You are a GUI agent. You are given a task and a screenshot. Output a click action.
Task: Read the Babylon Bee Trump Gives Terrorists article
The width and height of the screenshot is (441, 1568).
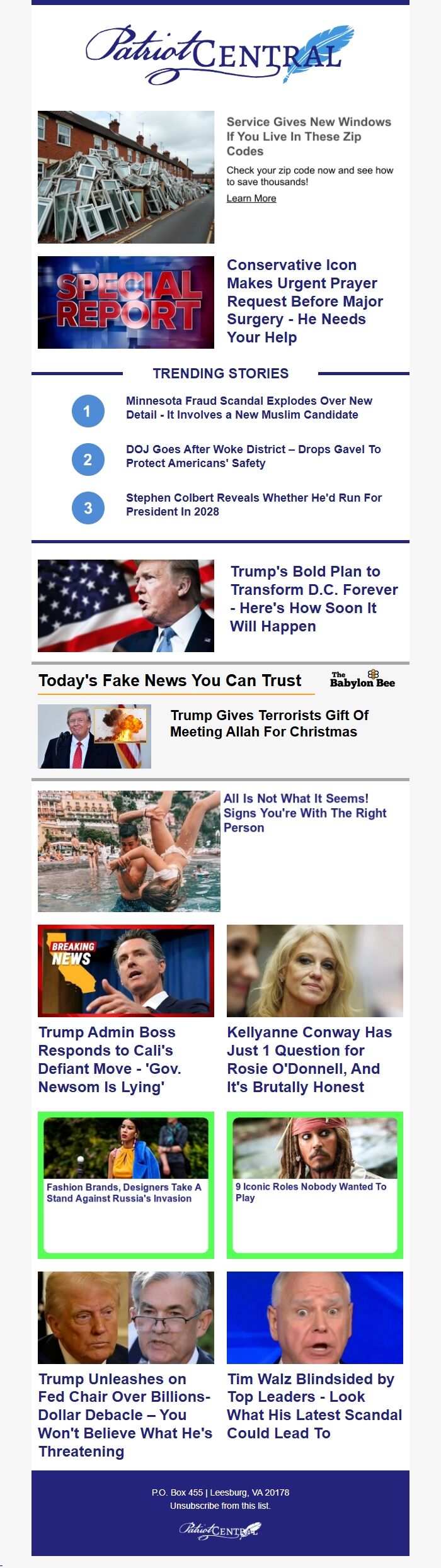269,723
